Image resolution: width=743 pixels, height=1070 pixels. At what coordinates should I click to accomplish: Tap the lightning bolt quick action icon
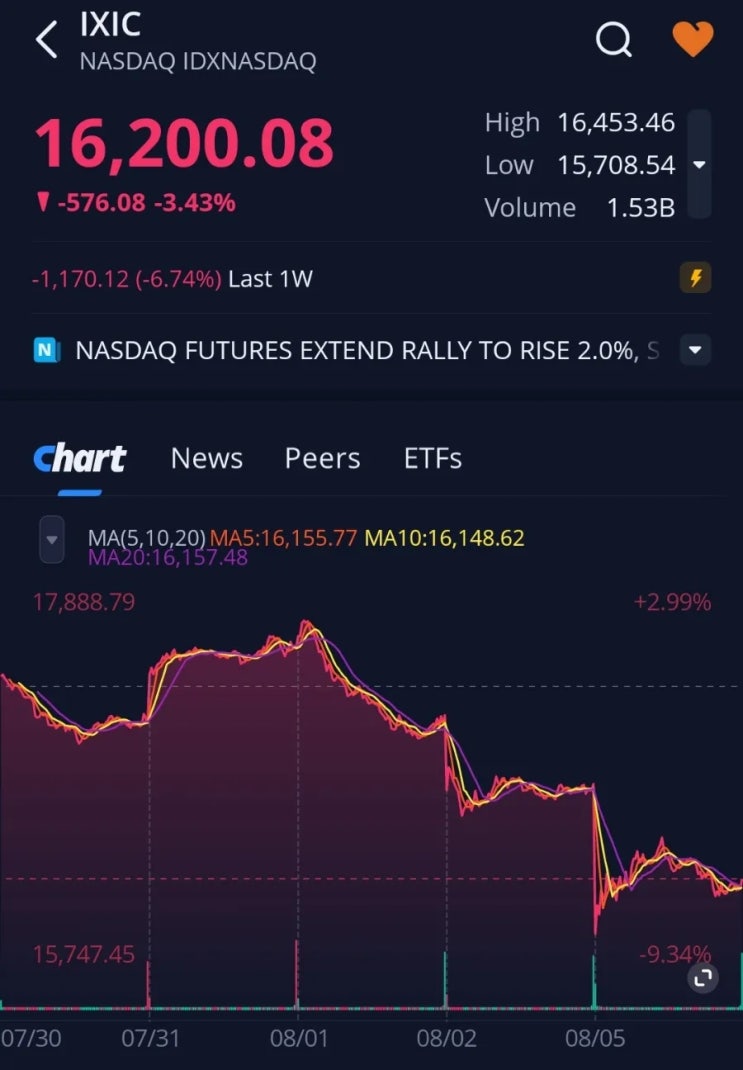click(695, 278)
